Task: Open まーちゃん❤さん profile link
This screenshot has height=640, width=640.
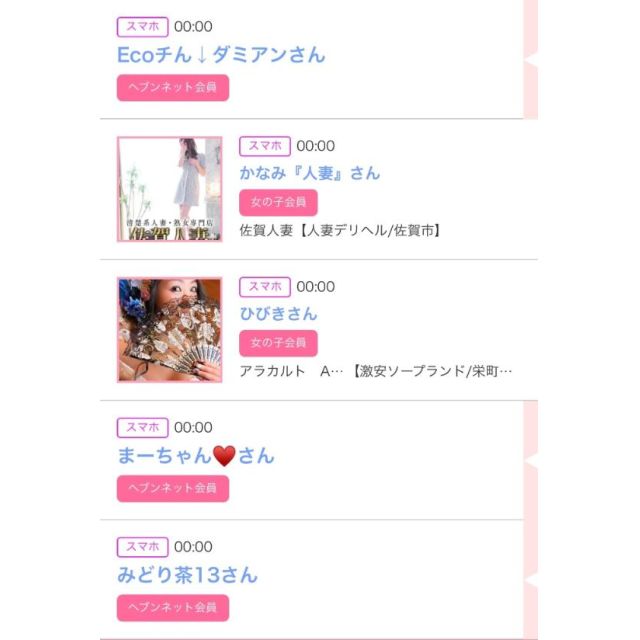Action: click(x=195, y=456)
